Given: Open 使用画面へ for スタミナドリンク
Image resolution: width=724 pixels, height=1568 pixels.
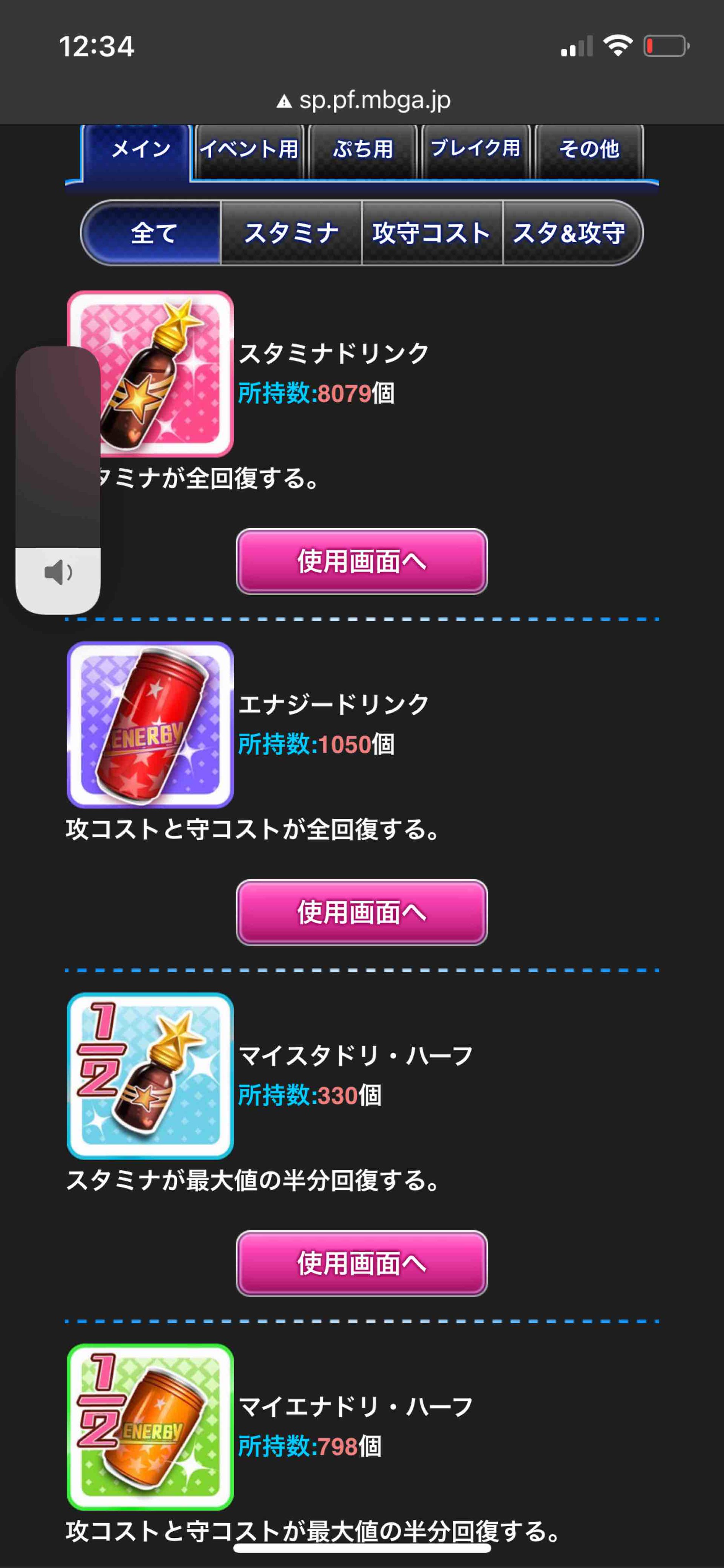Looking at the screenshot, I should 362,561.
